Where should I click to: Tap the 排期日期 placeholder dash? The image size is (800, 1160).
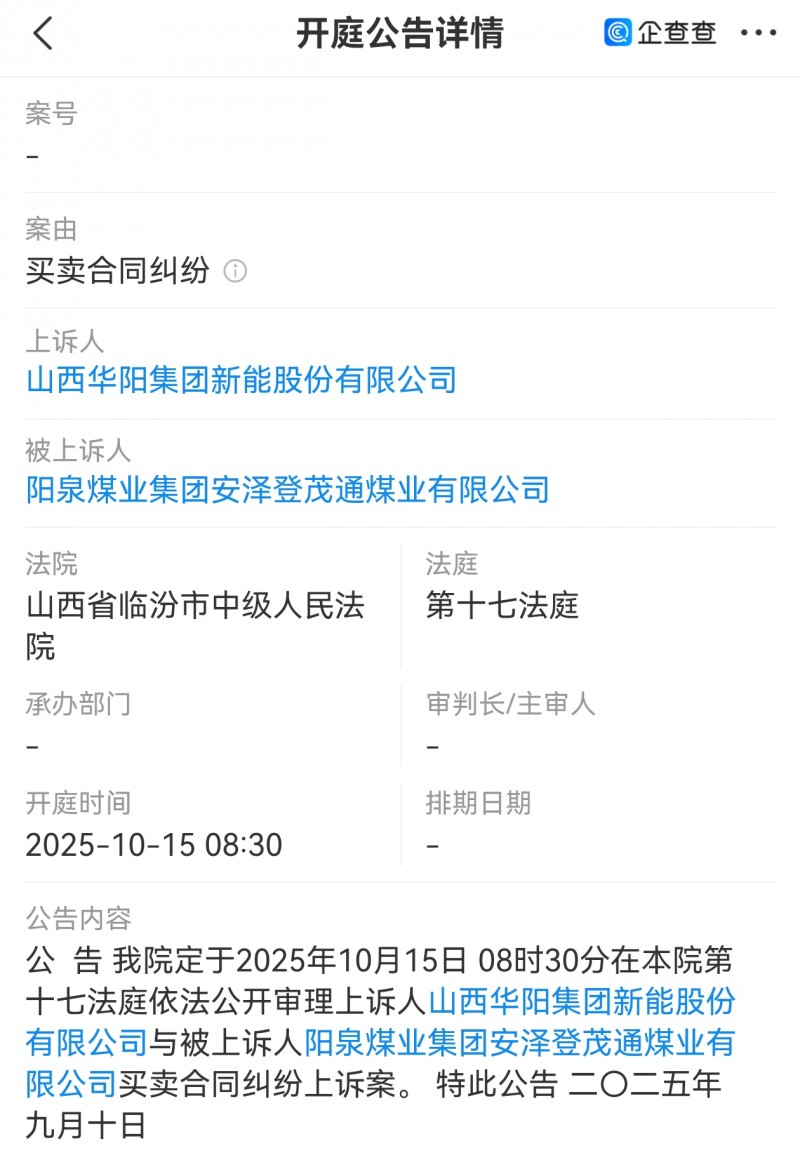click(x=430, y=846)
